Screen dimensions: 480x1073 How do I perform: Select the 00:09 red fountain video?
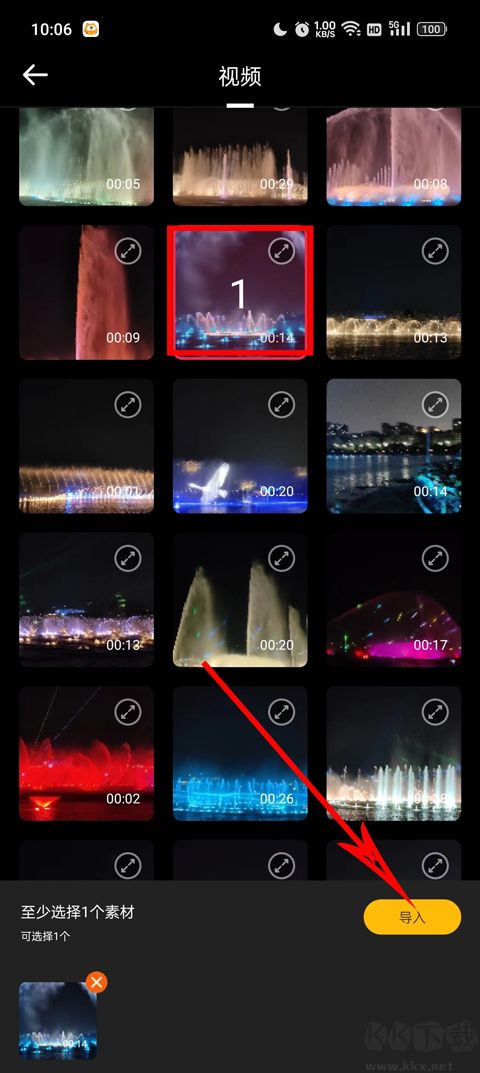point(86,292)
